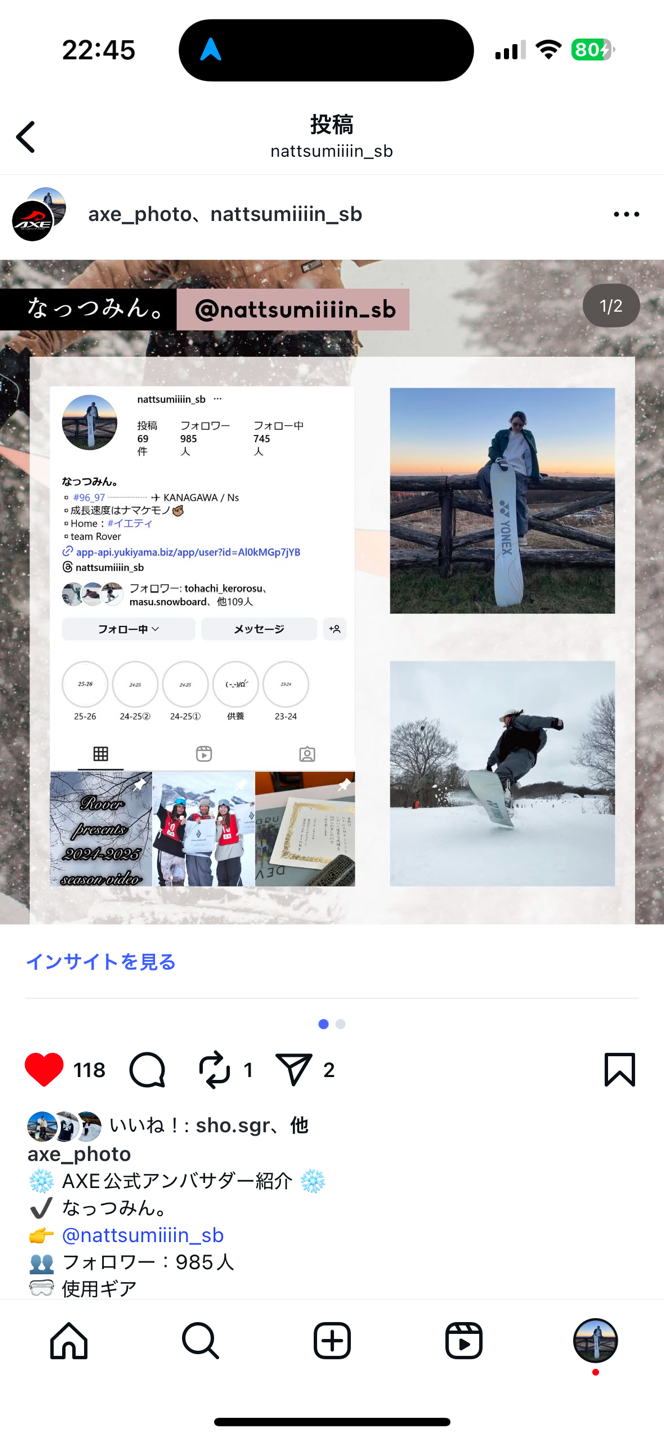Go to the Home tab

(69, 1341)
